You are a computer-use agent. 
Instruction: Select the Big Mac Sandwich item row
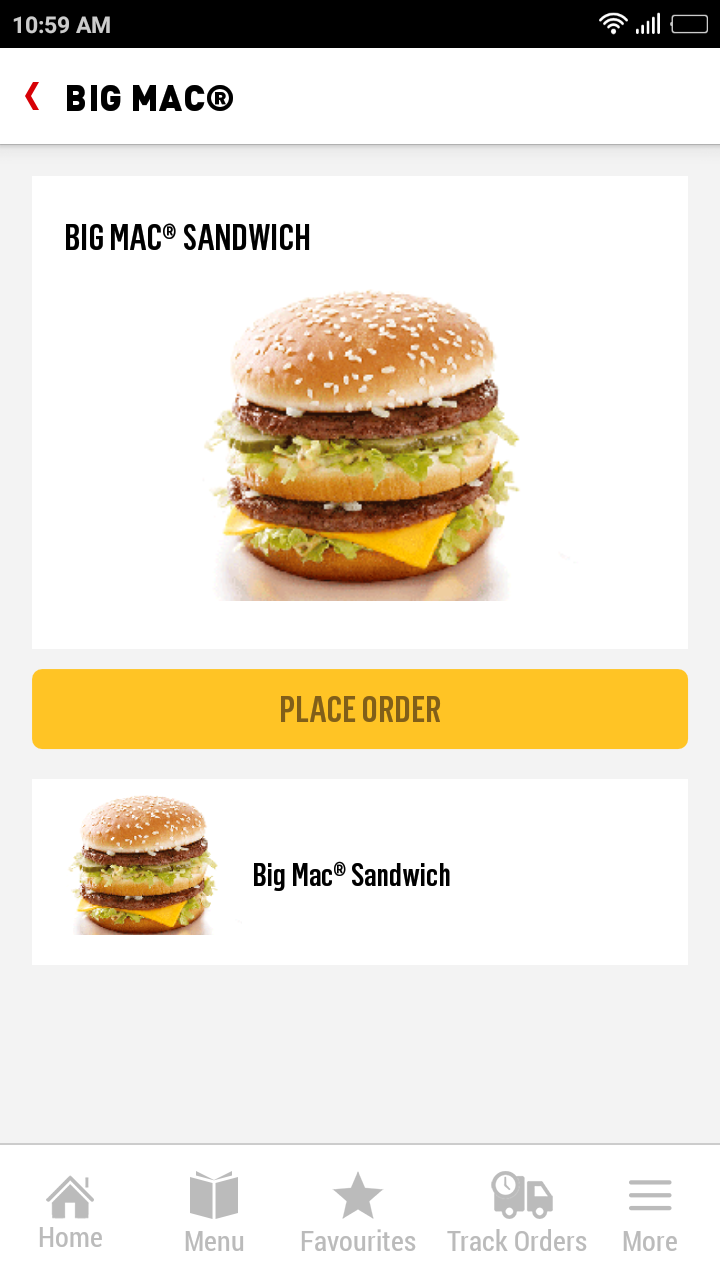pyautogui.click(x=360, y=872)
